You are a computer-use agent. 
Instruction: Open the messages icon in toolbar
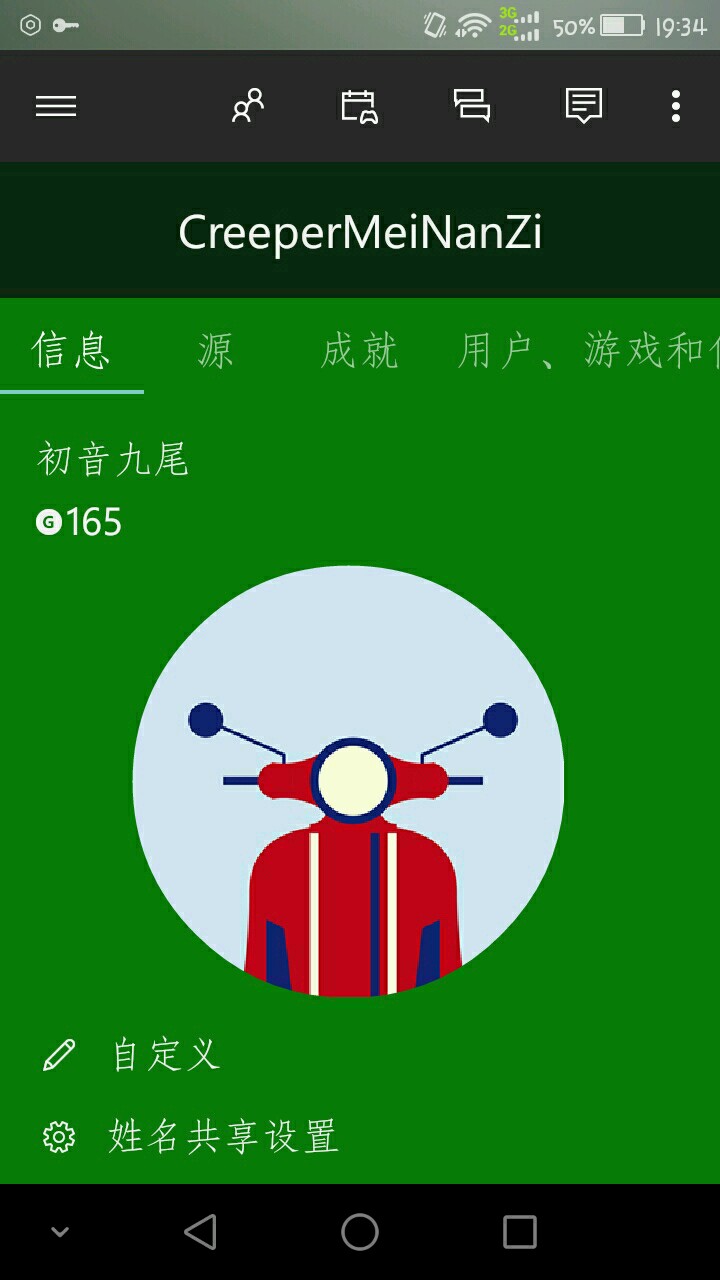click(471, 106)
